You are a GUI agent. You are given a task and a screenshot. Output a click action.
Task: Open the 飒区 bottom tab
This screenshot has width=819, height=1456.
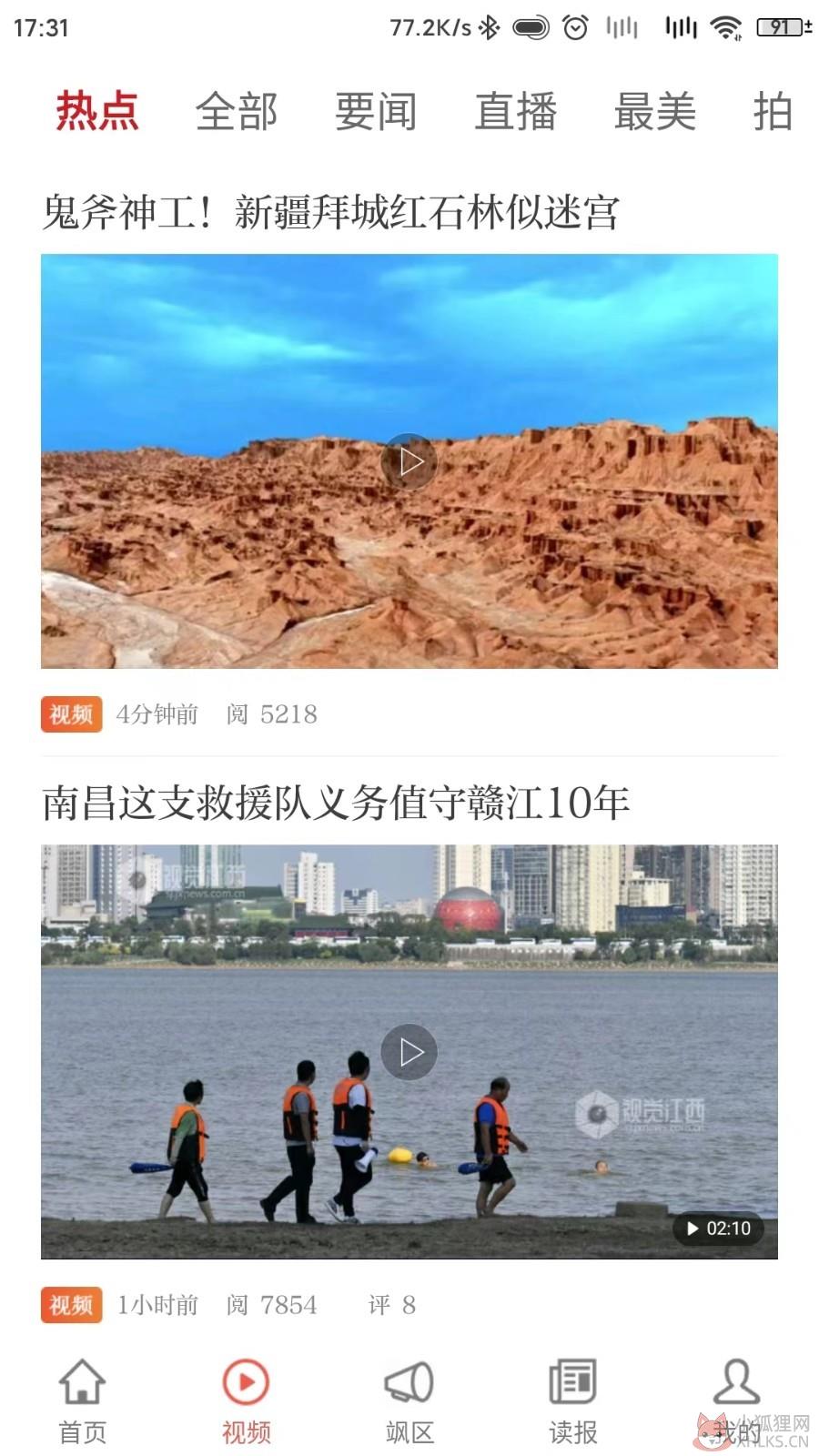tap(409, 1400)
